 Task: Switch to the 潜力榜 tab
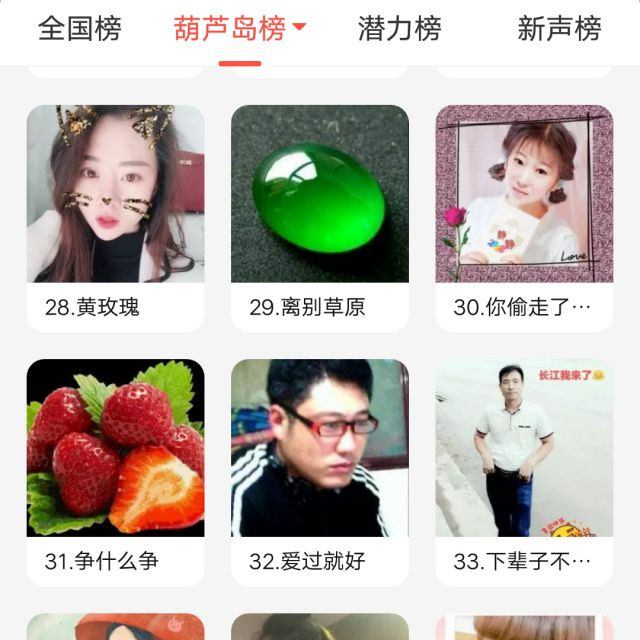tap(399, 29)
